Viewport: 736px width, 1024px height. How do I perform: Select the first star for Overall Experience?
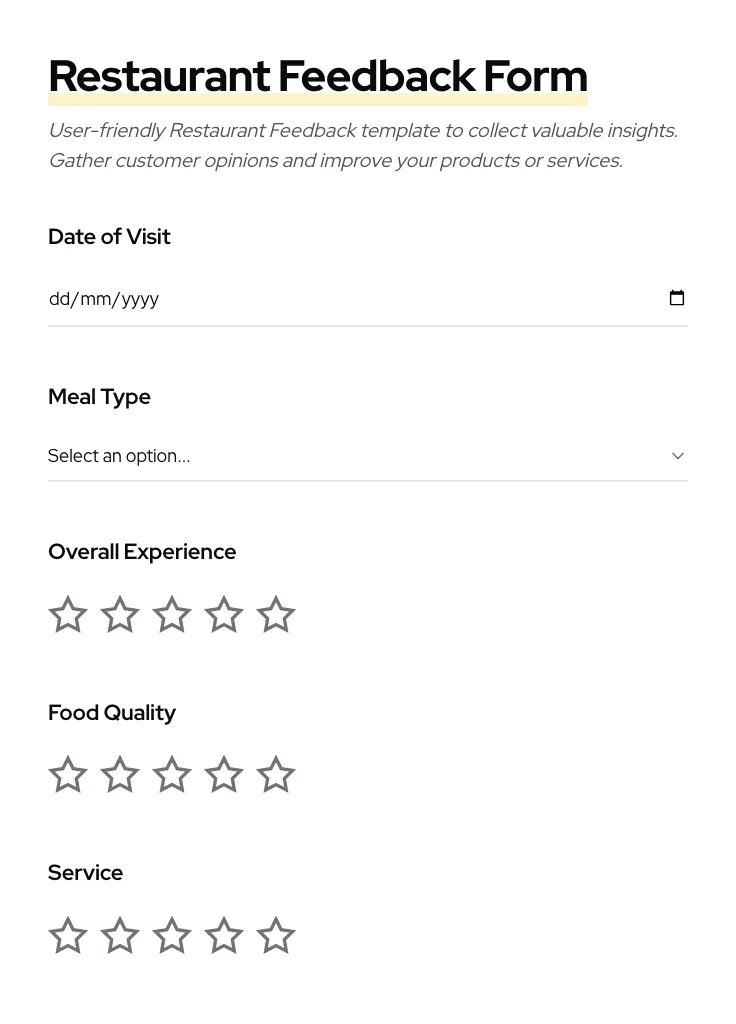[67, 614]
